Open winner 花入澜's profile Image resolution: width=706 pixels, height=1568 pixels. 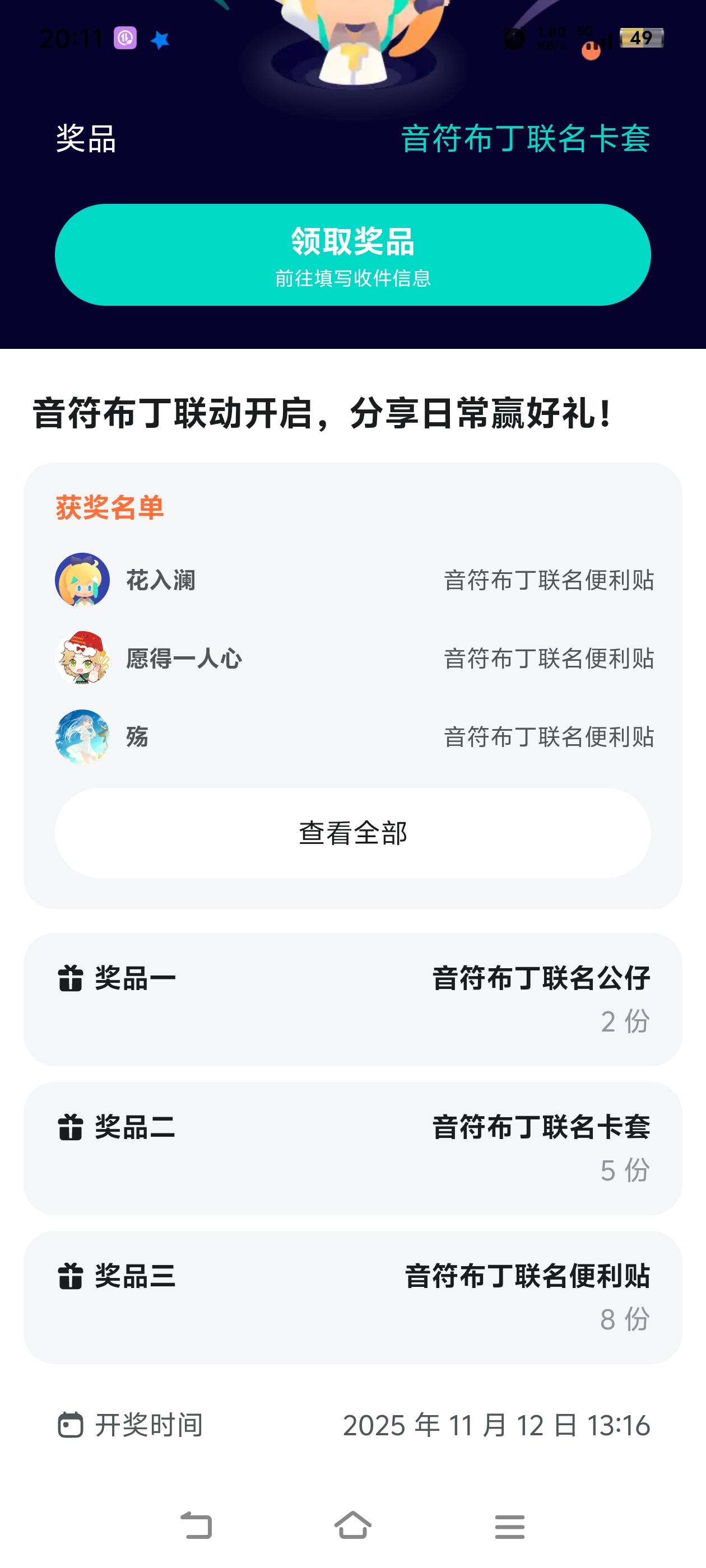83,580
